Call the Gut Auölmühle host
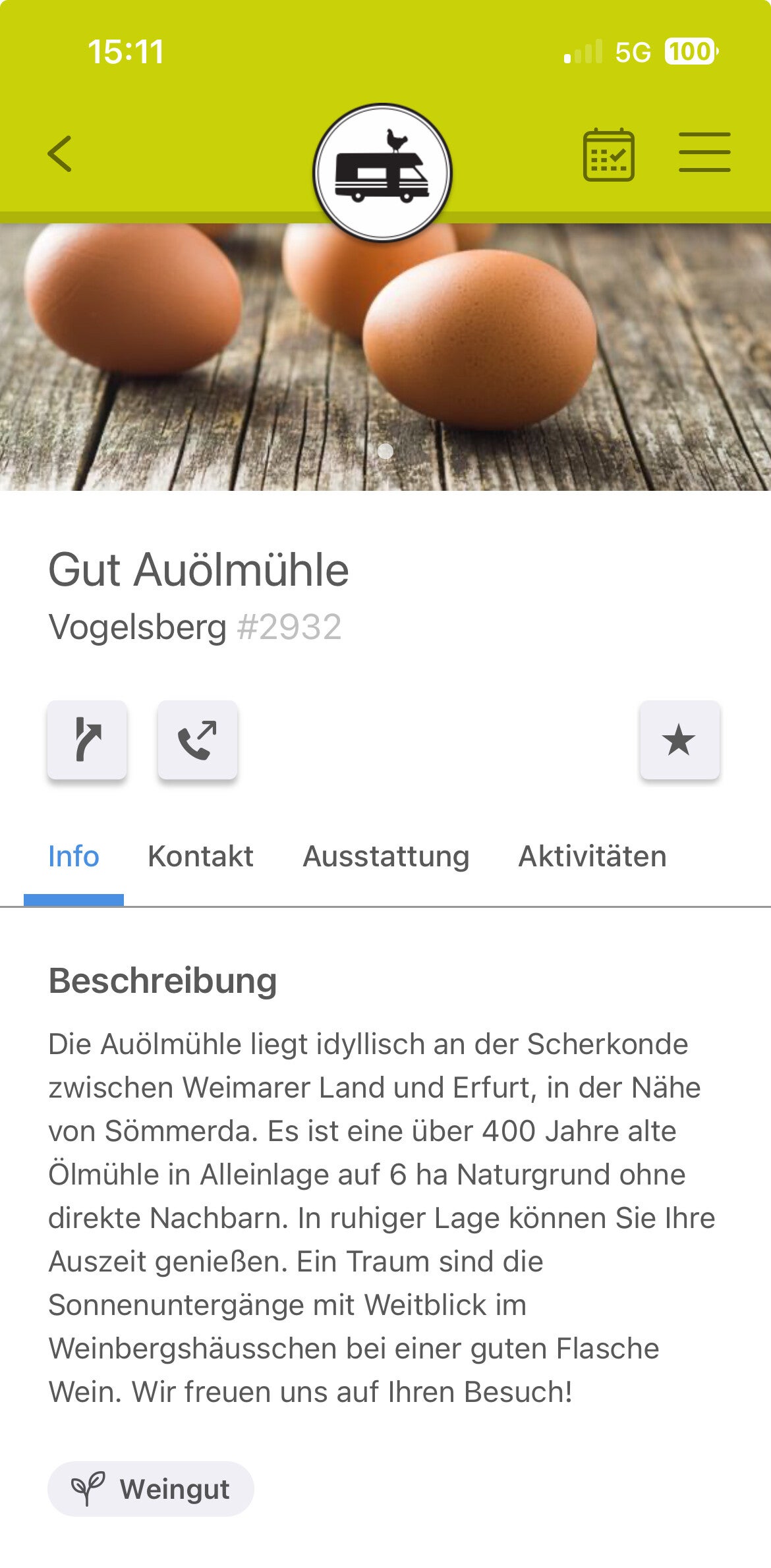771x1568 pixels. click(198, 740)
